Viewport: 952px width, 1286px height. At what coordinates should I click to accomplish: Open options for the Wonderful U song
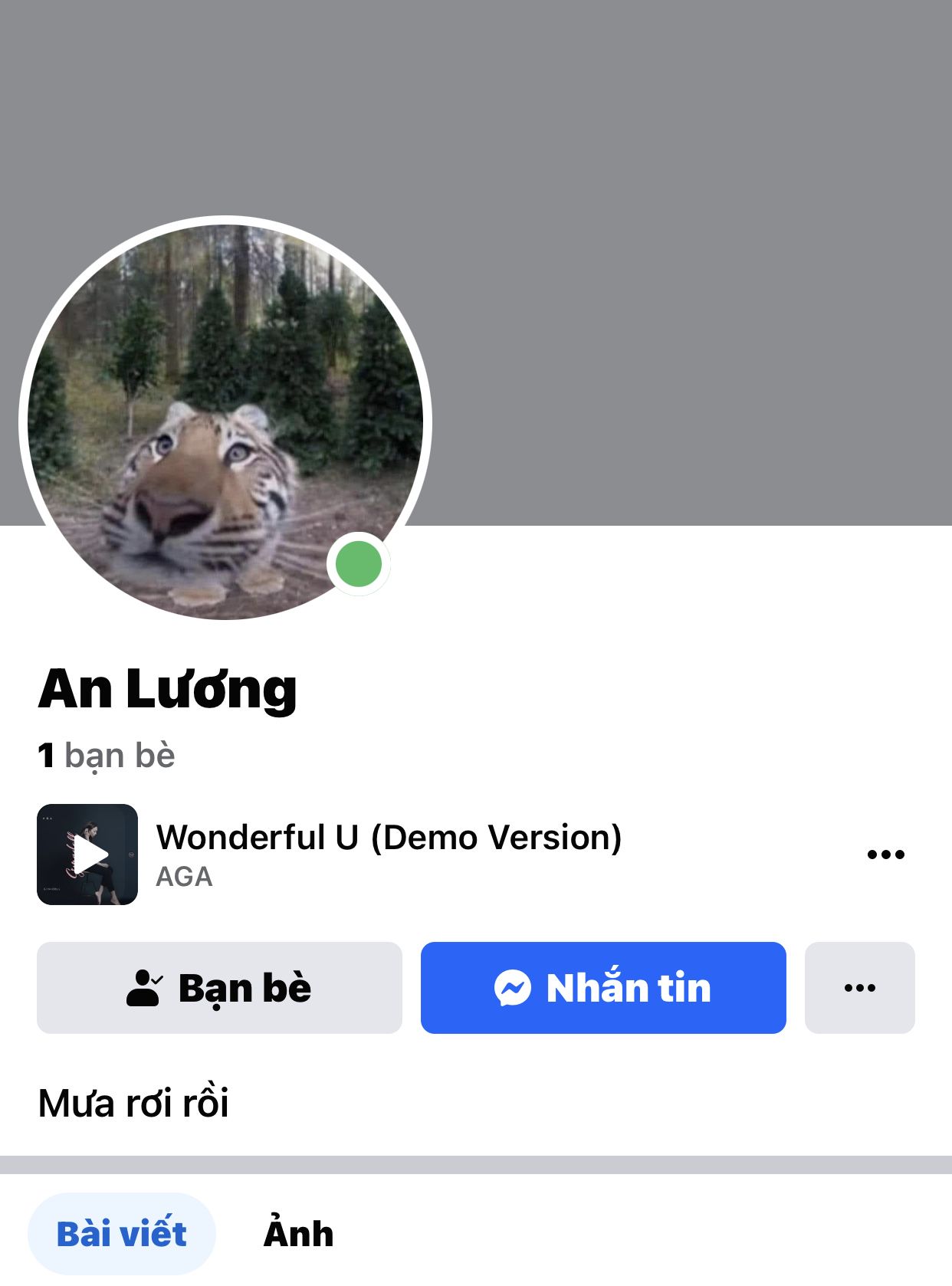(885, 855)
